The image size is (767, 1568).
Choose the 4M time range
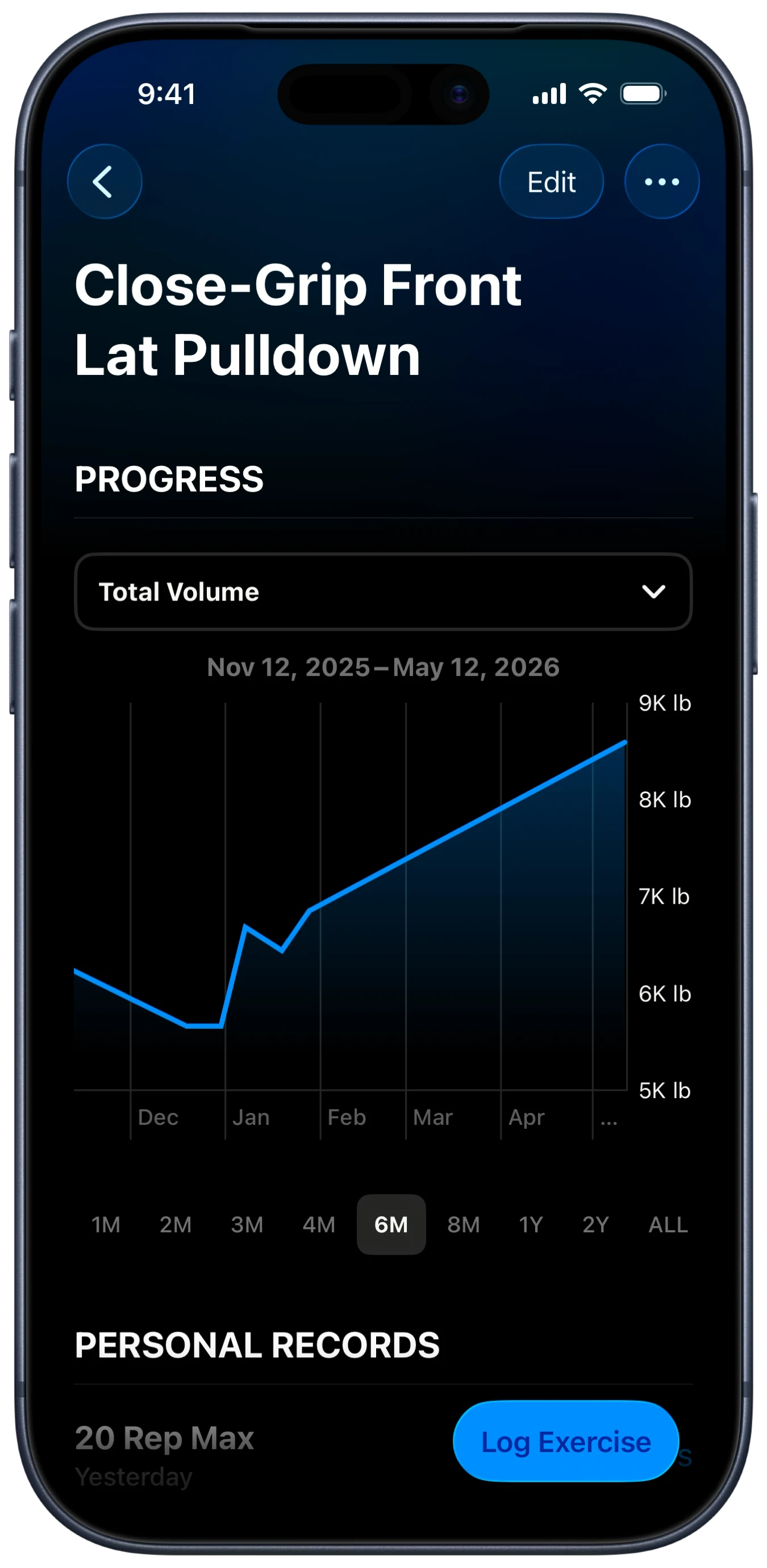(318, 1225)
